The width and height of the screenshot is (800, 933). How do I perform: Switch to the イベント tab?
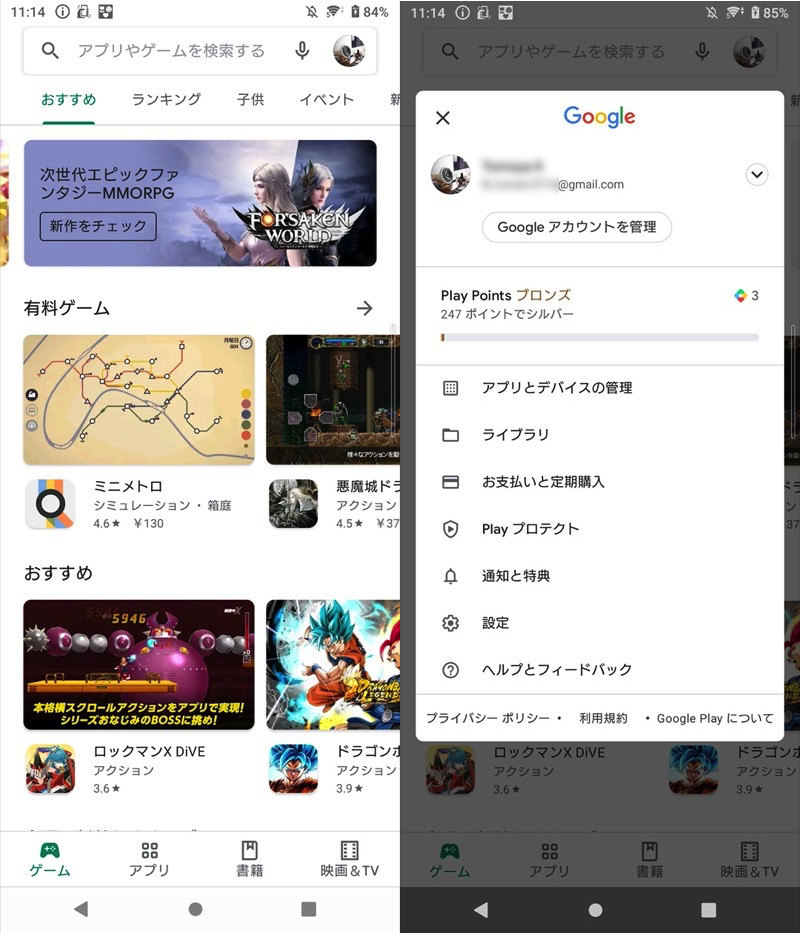point(326,99)
